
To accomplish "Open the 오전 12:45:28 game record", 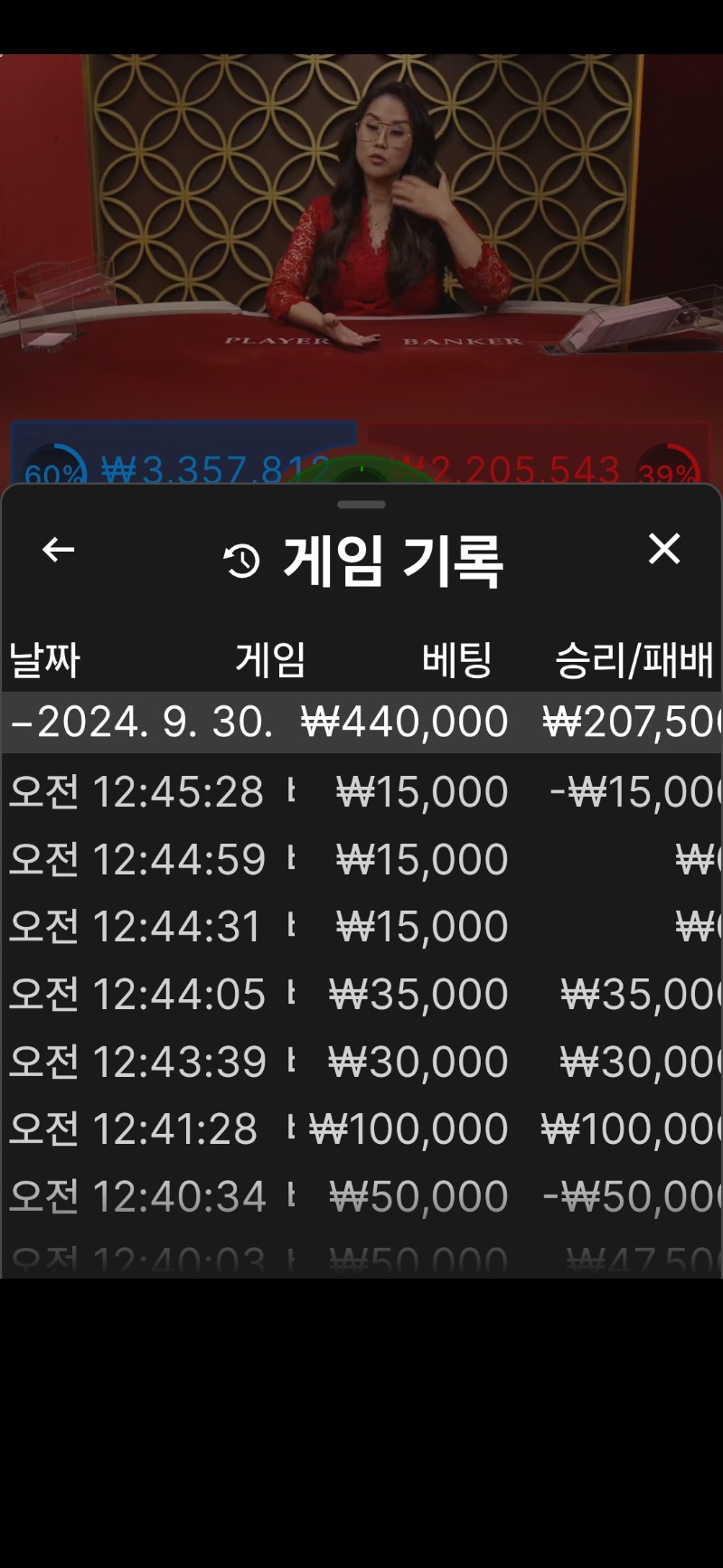I will click(x=361, y=792).
